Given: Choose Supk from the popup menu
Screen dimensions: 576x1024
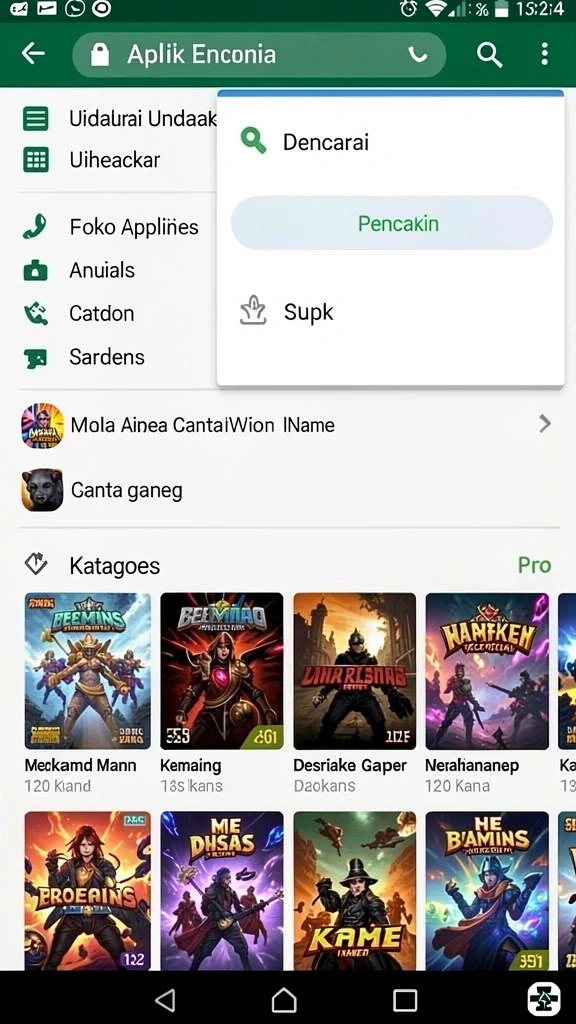Looking at the screenshot, I should [391, 312].
